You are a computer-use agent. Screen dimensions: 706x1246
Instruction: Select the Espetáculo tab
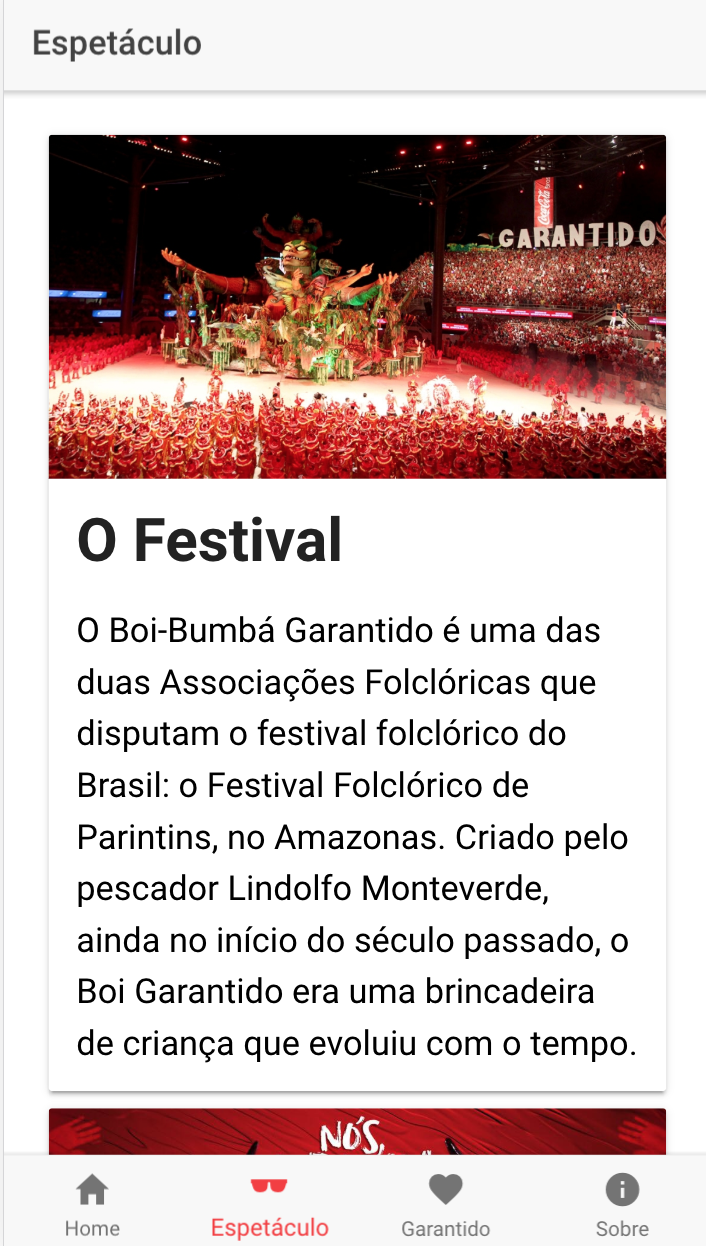(269, 1205)
